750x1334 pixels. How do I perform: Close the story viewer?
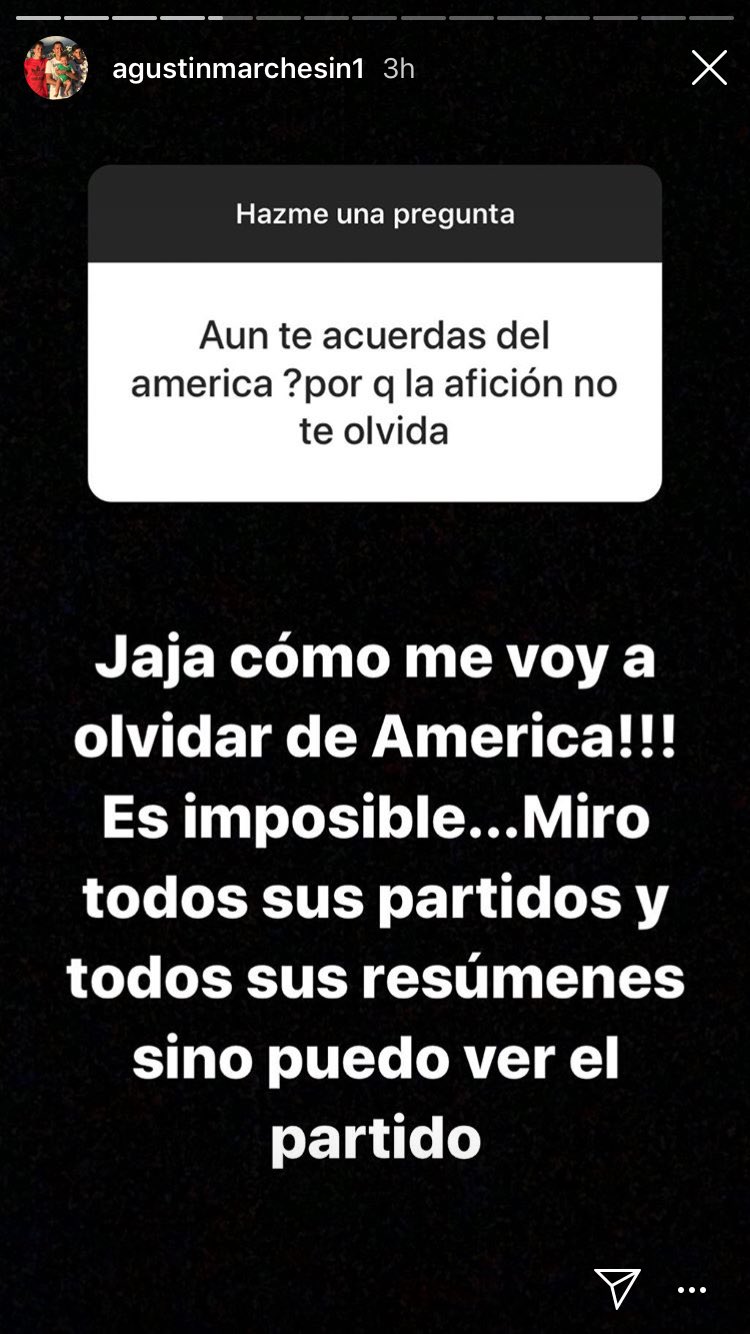(709, 68)
